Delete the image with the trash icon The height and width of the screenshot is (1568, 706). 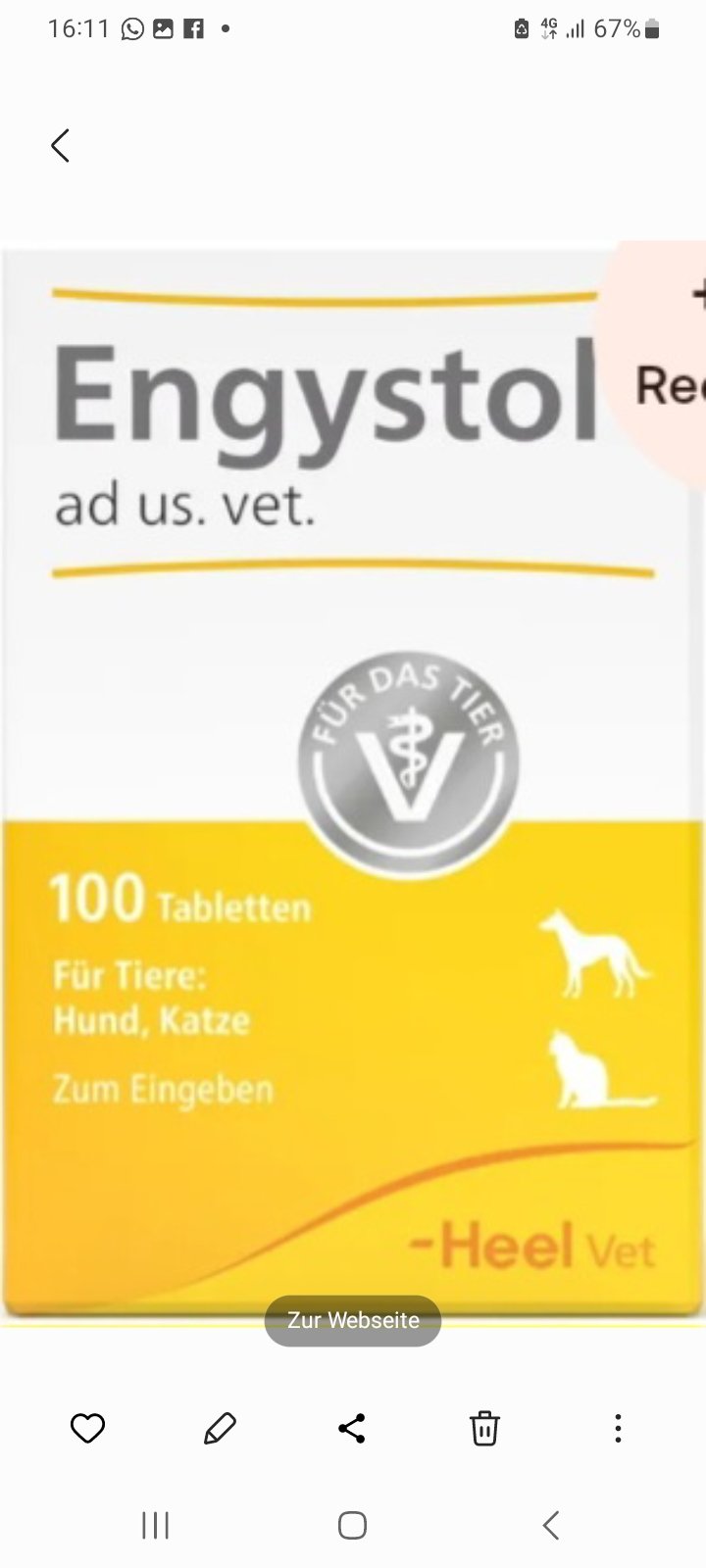(x=484, y=1429)
